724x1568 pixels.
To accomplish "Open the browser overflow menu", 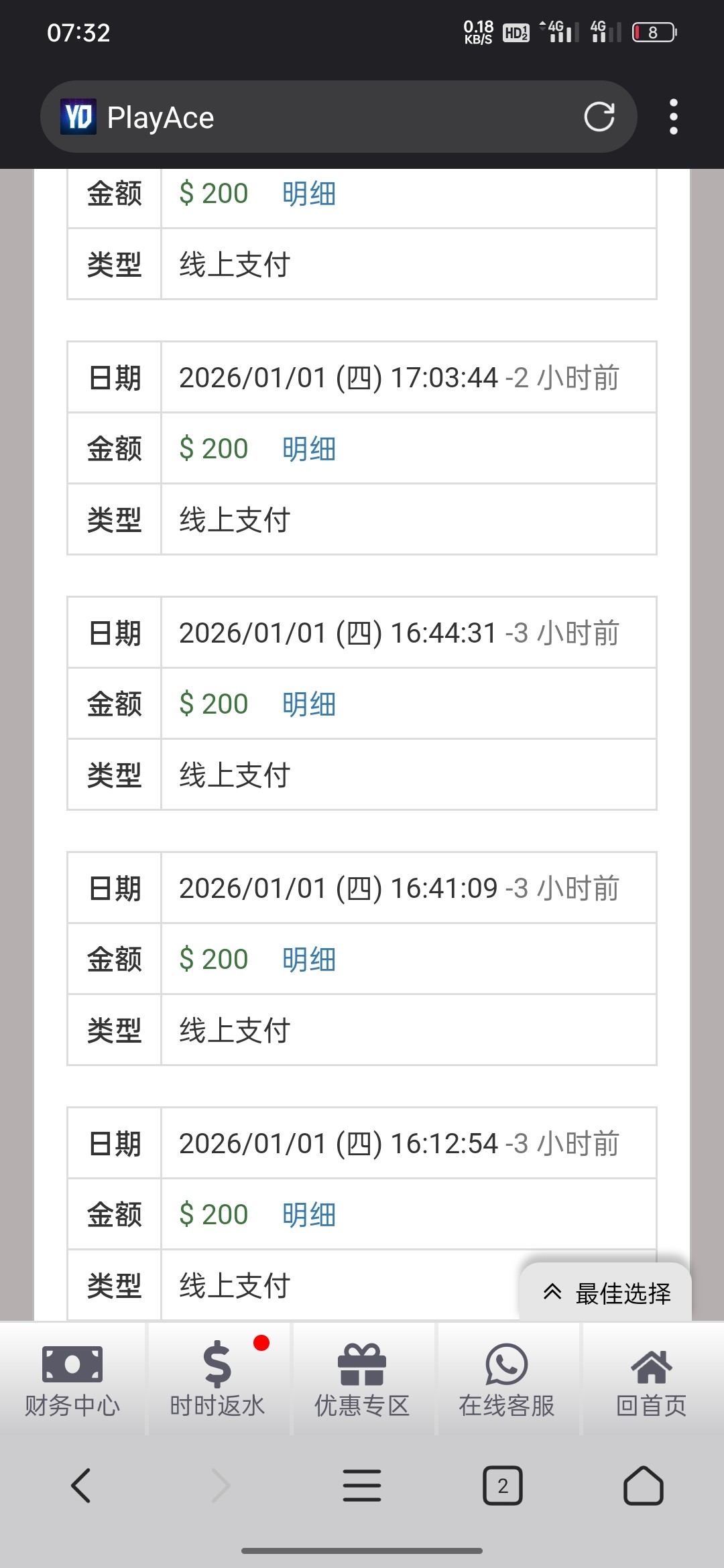I will tap(673, 117).
